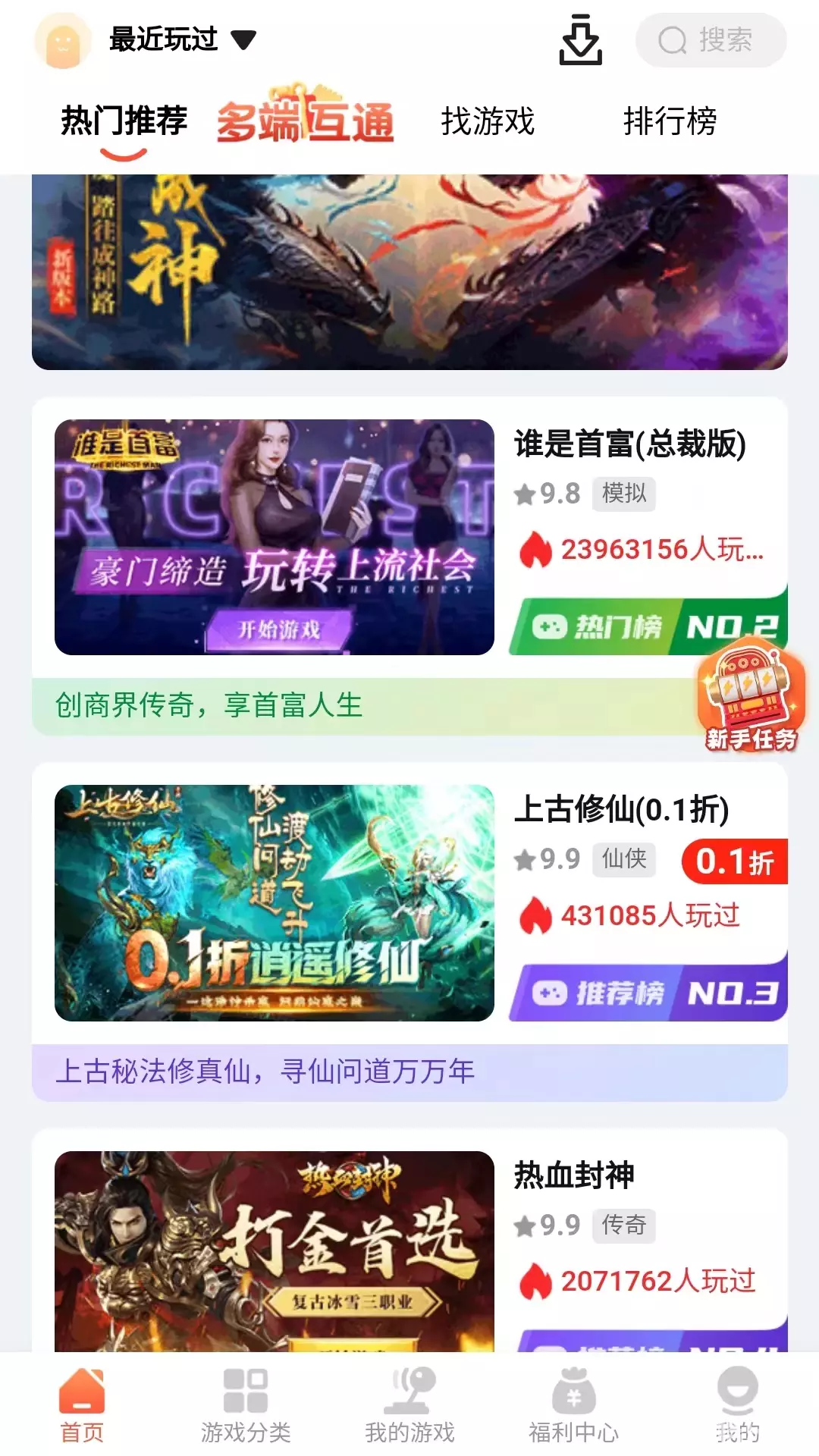Toggle the 热门推荐 tab selection
This screenshot has height=1456, width=819.
(123, 121)
